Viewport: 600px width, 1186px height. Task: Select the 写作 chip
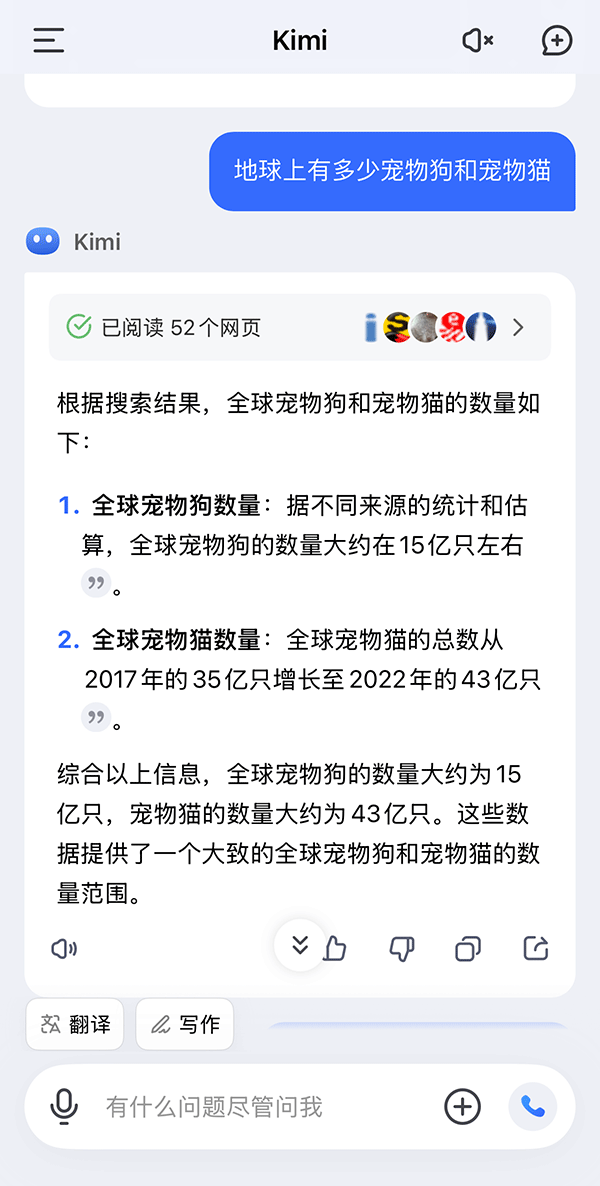coord(185,1024)
